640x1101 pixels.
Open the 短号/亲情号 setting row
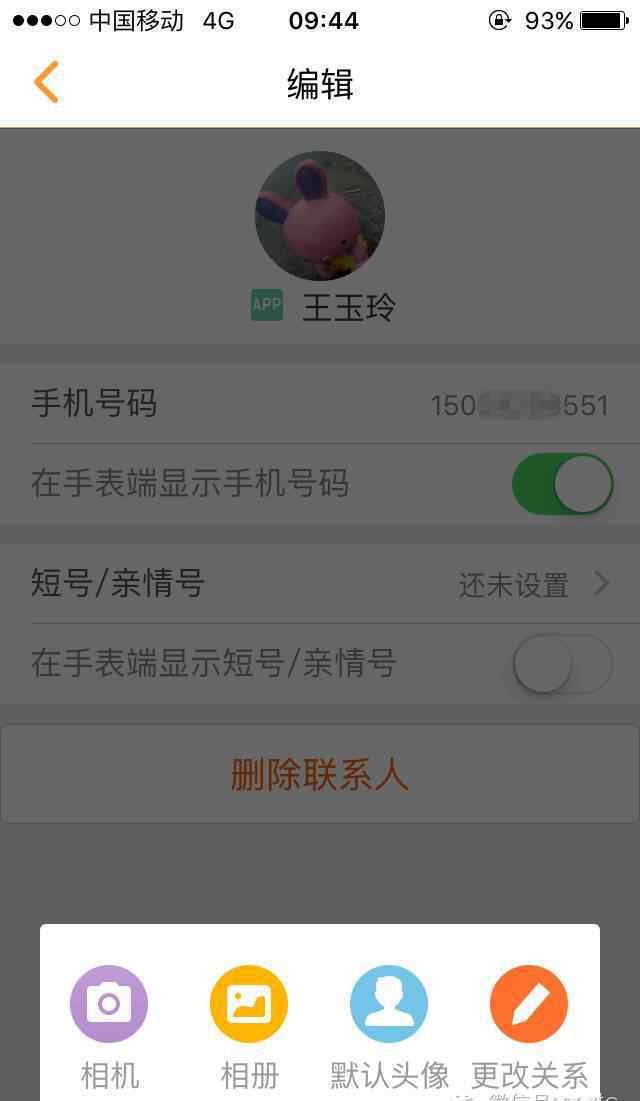tap(320, 584)
